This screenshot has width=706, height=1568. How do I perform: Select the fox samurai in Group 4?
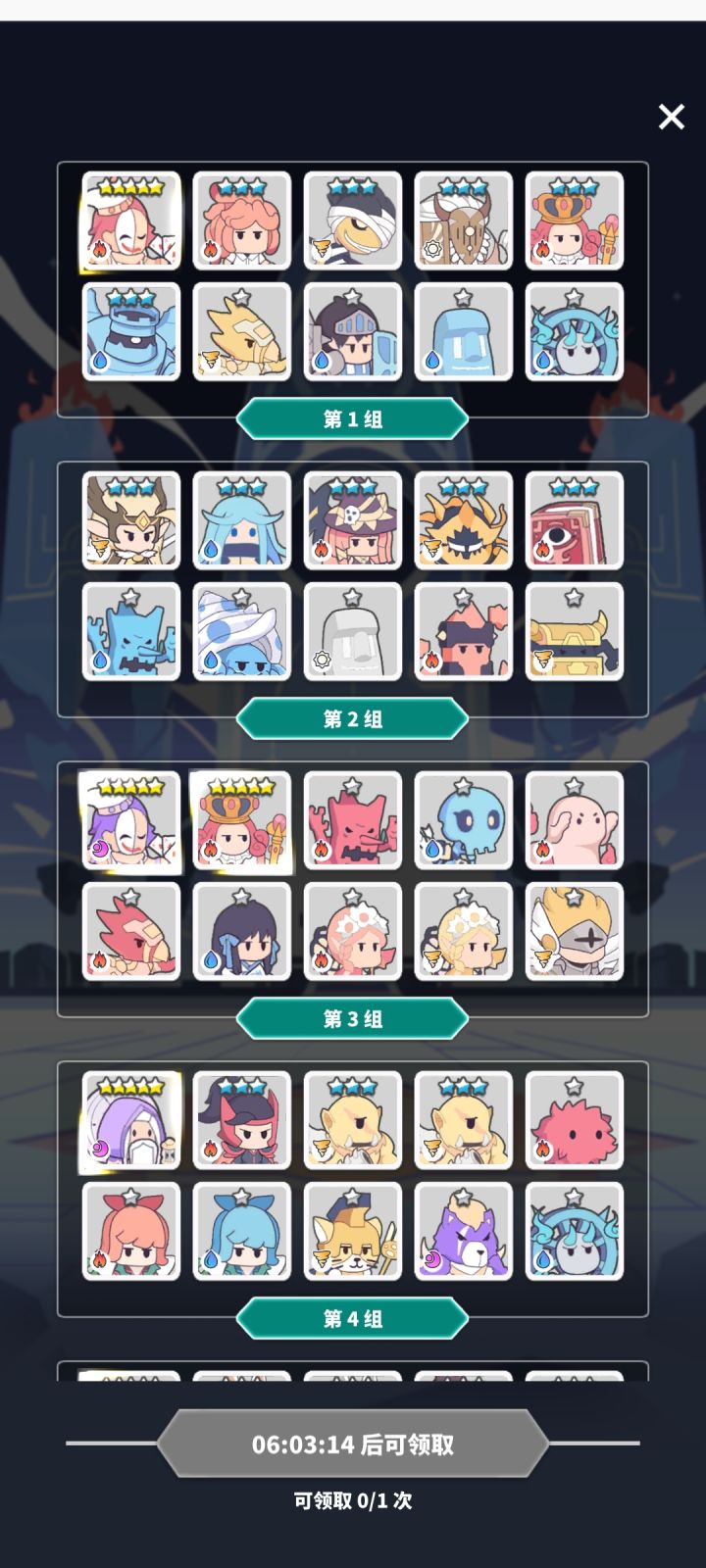353,1232
